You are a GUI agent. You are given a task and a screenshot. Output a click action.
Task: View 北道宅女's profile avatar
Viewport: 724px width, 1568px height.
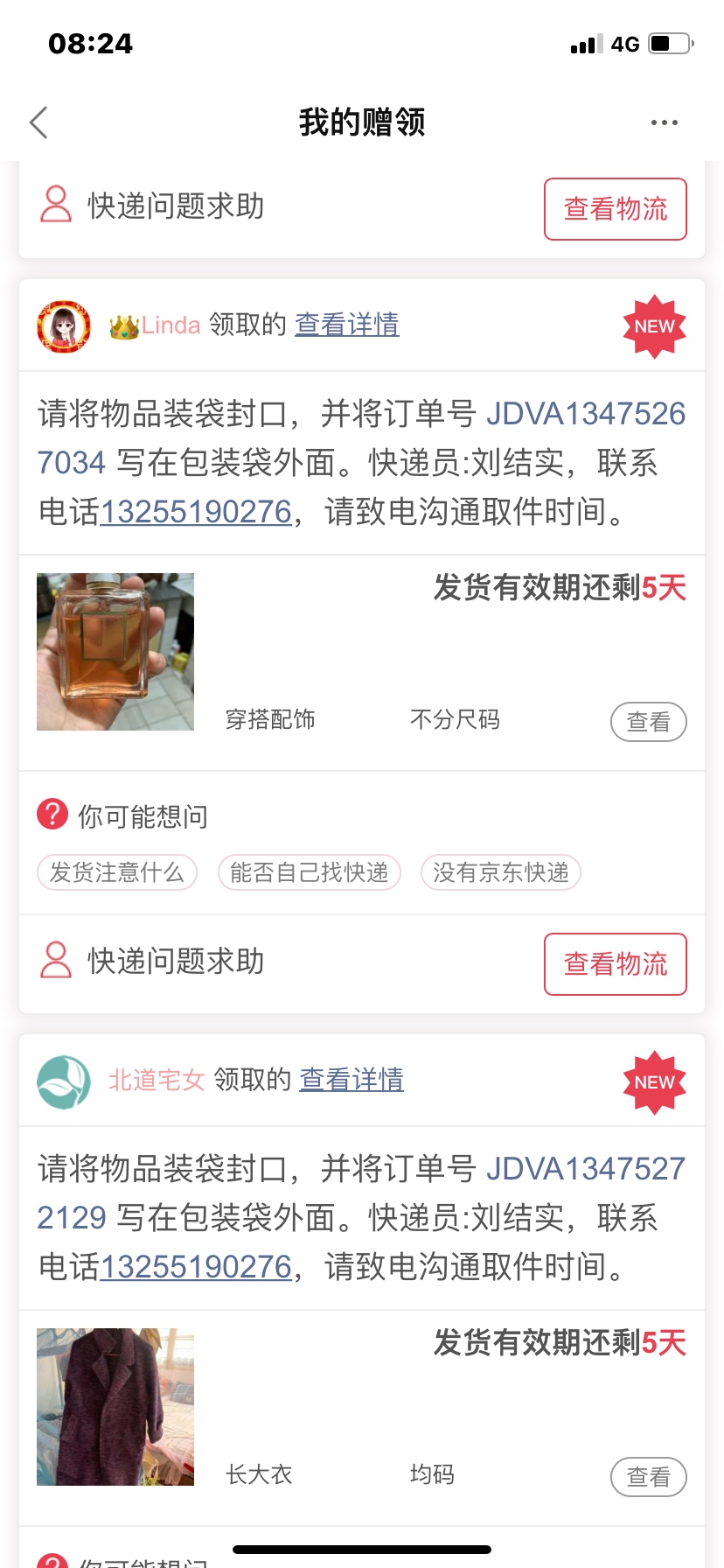click(x=64, y=1081)
